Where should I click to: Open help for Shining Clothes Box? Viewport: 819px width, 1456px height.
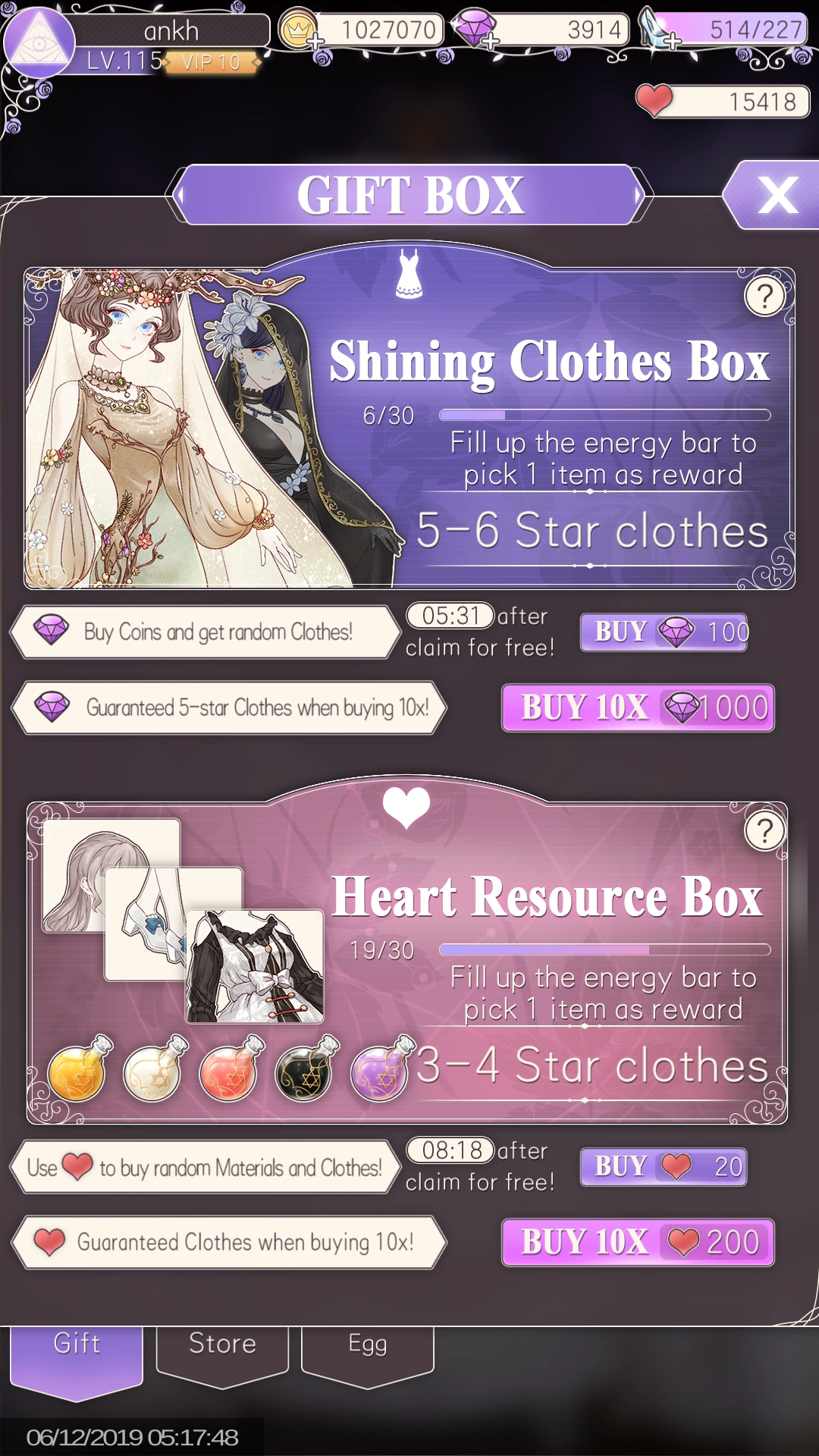(765, 297)
